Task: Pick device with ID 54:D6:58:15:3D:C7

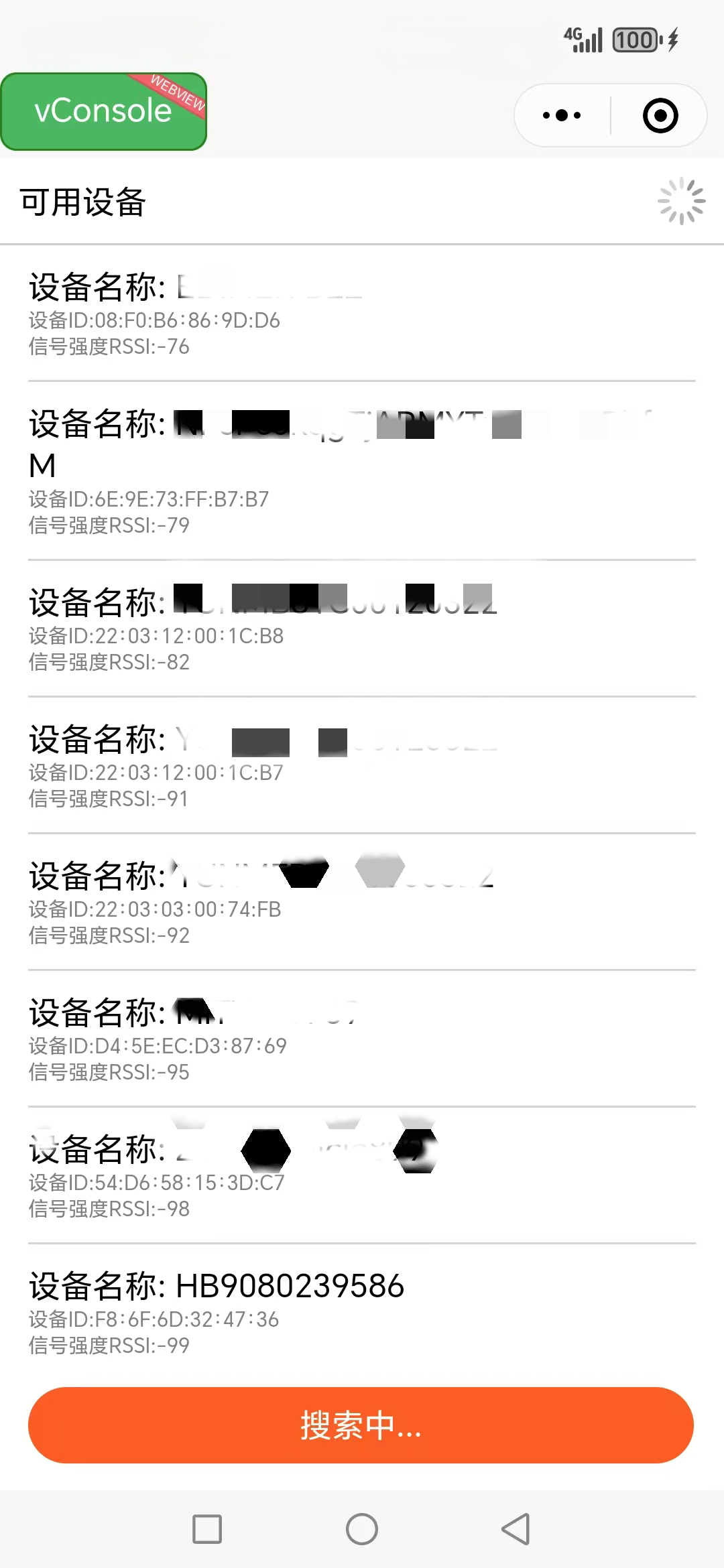Action: 361,1176
